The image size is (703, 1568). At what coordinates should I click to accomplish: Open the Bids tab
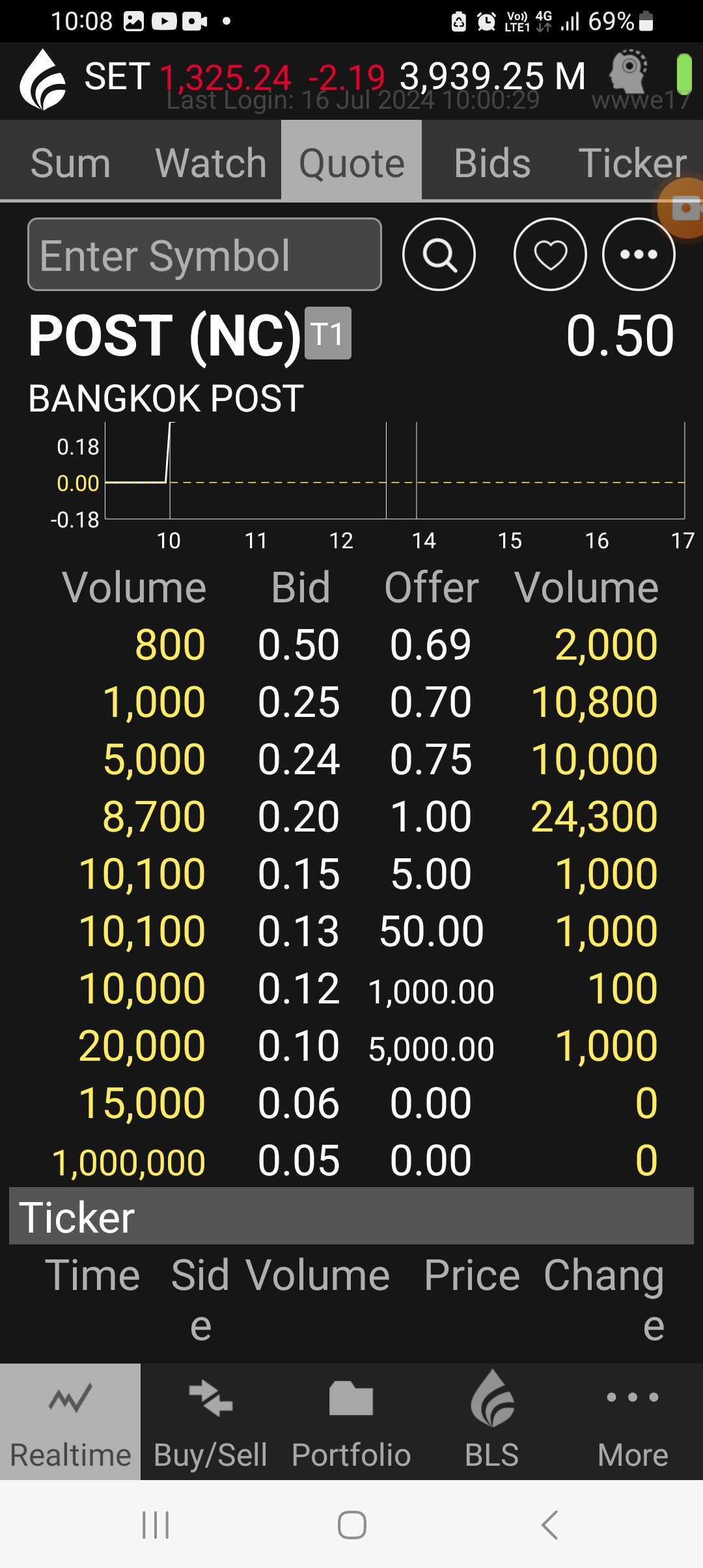(x=492, y=162)
